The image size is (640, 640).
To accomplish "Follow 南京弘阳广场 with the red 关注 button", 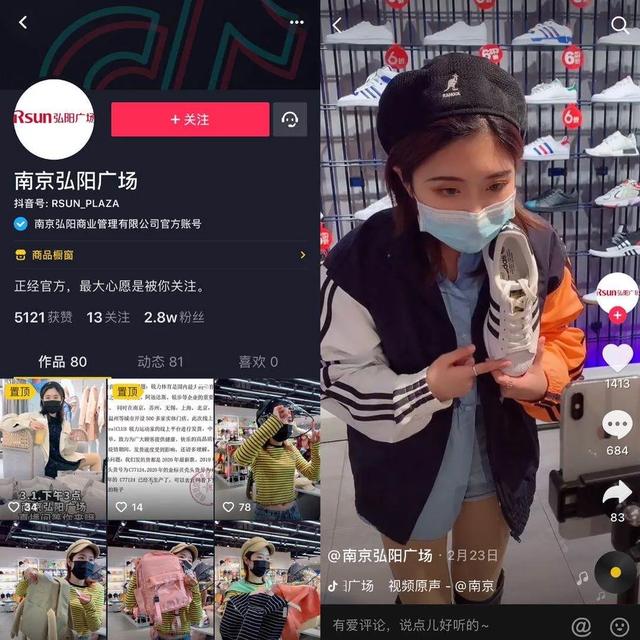I will (190, 119).
